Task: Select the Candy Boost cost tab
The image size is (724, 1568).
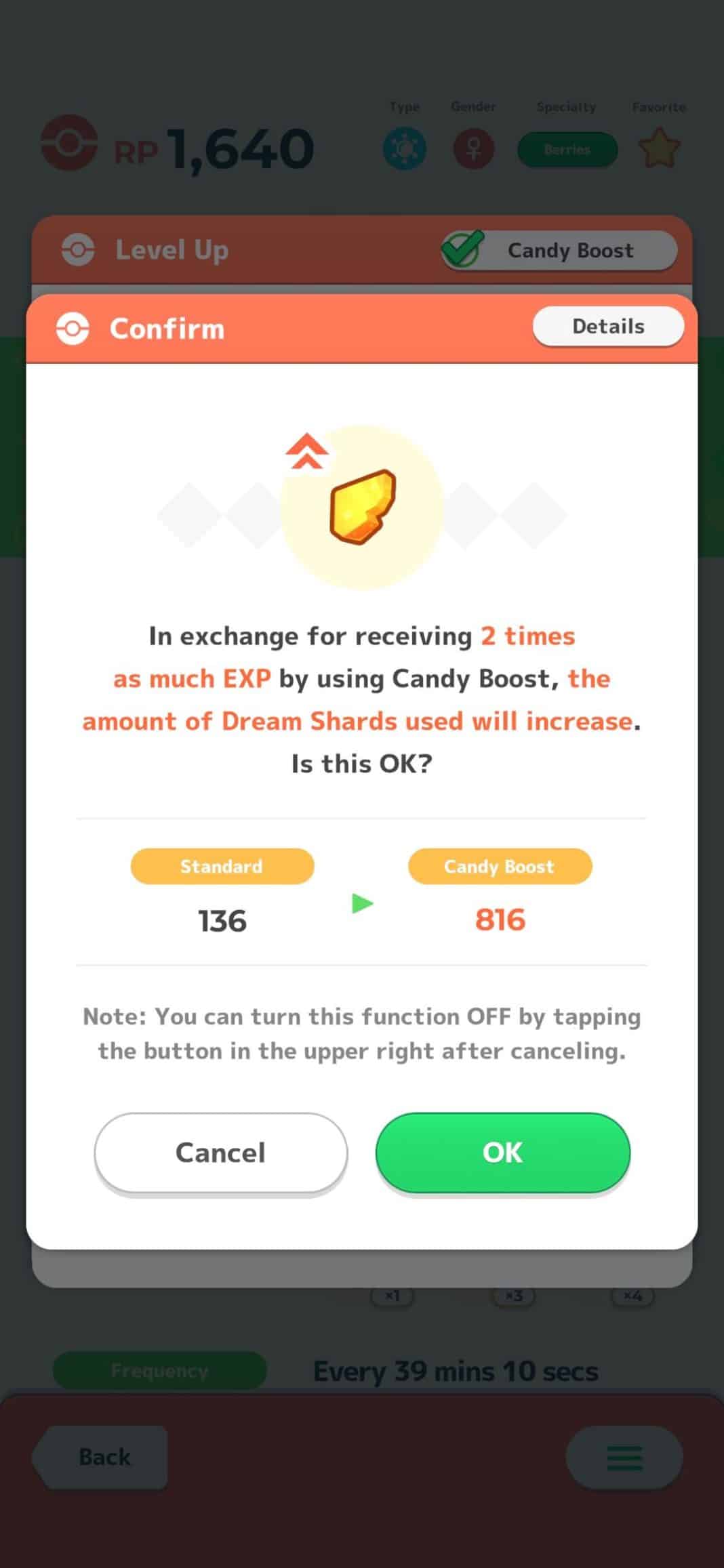Action: click(500, 867)
